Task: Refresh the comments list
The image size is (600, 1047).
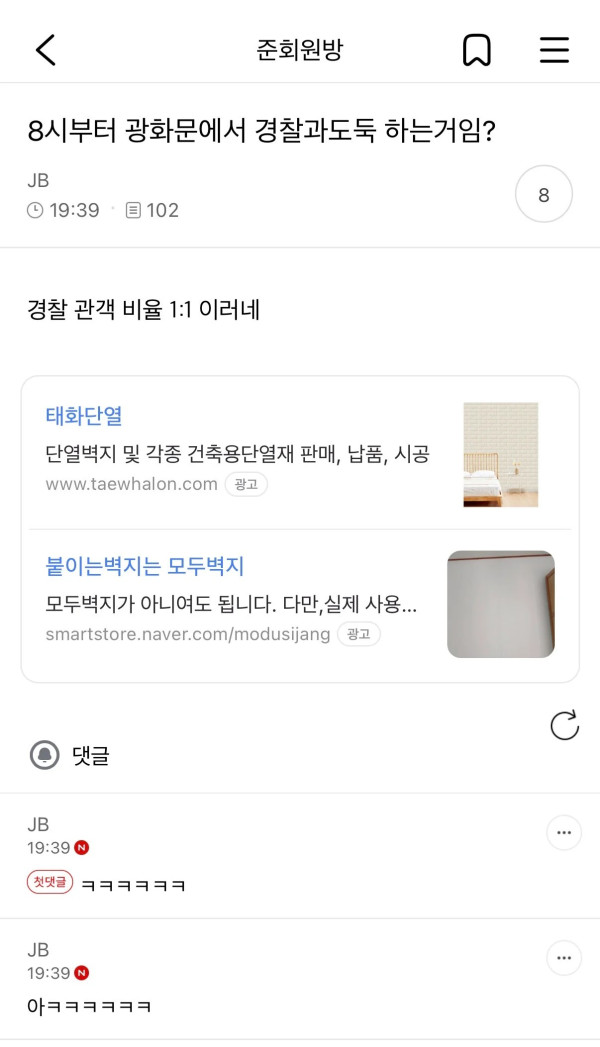Action: pos(564,726)
